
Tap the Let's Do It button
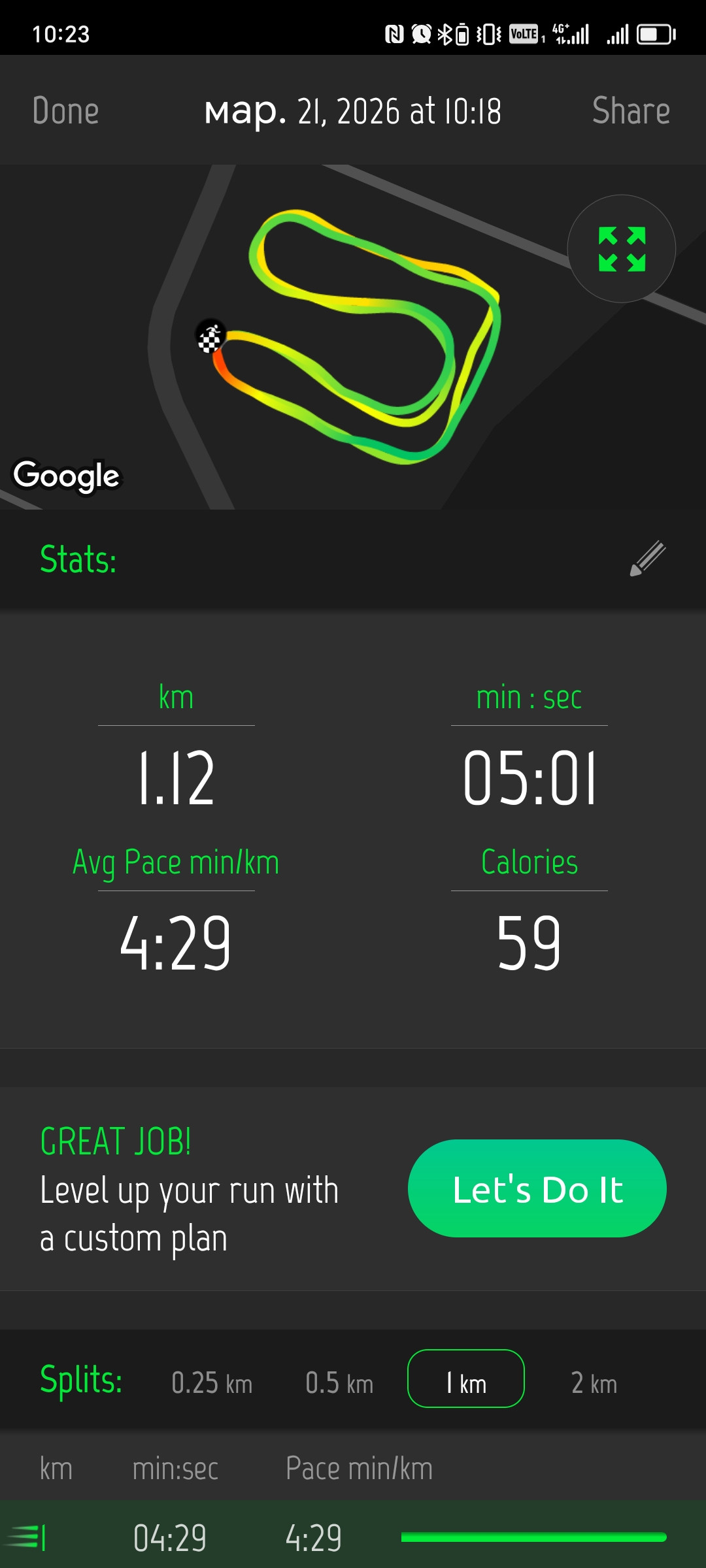tap(537, 1188)
